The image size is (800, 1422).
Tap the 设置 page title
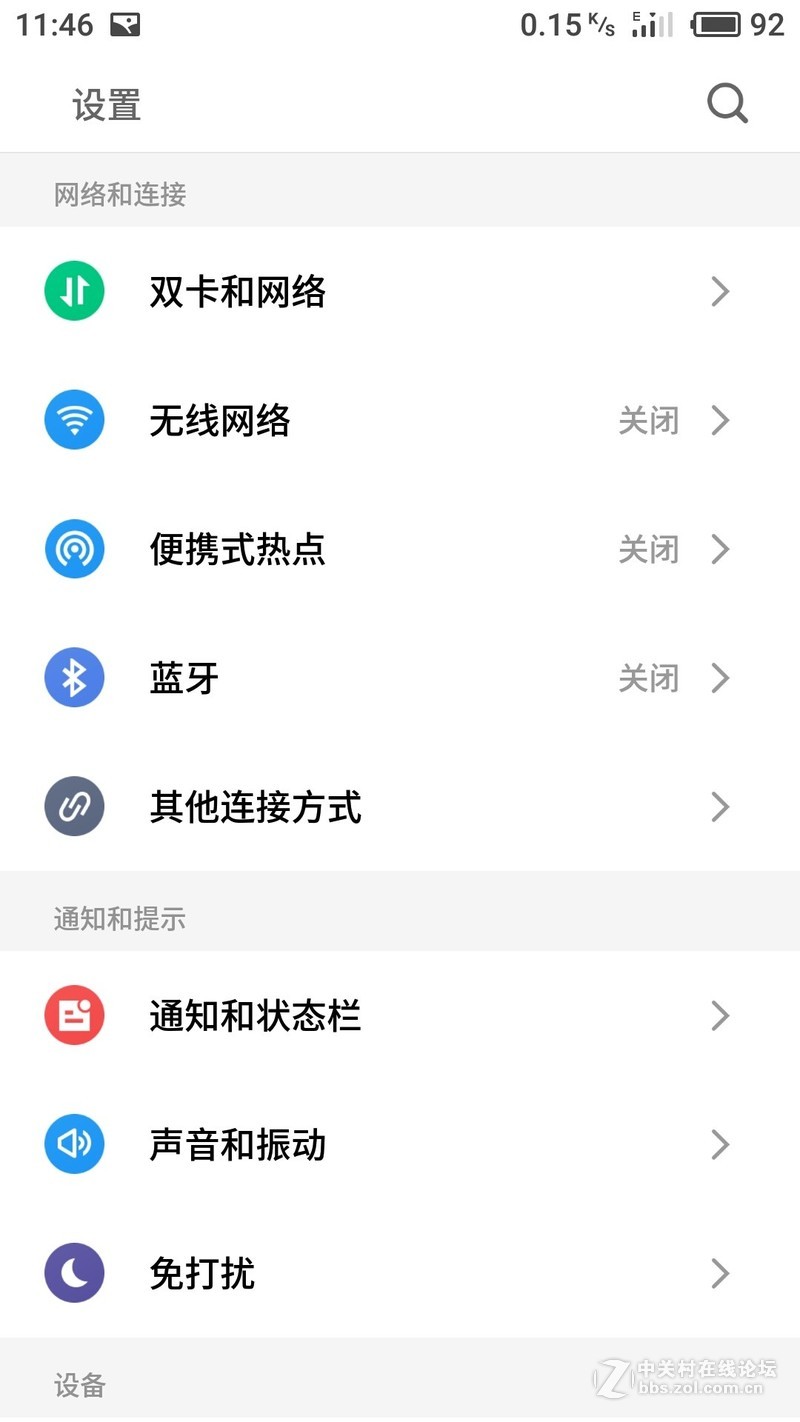106,104
